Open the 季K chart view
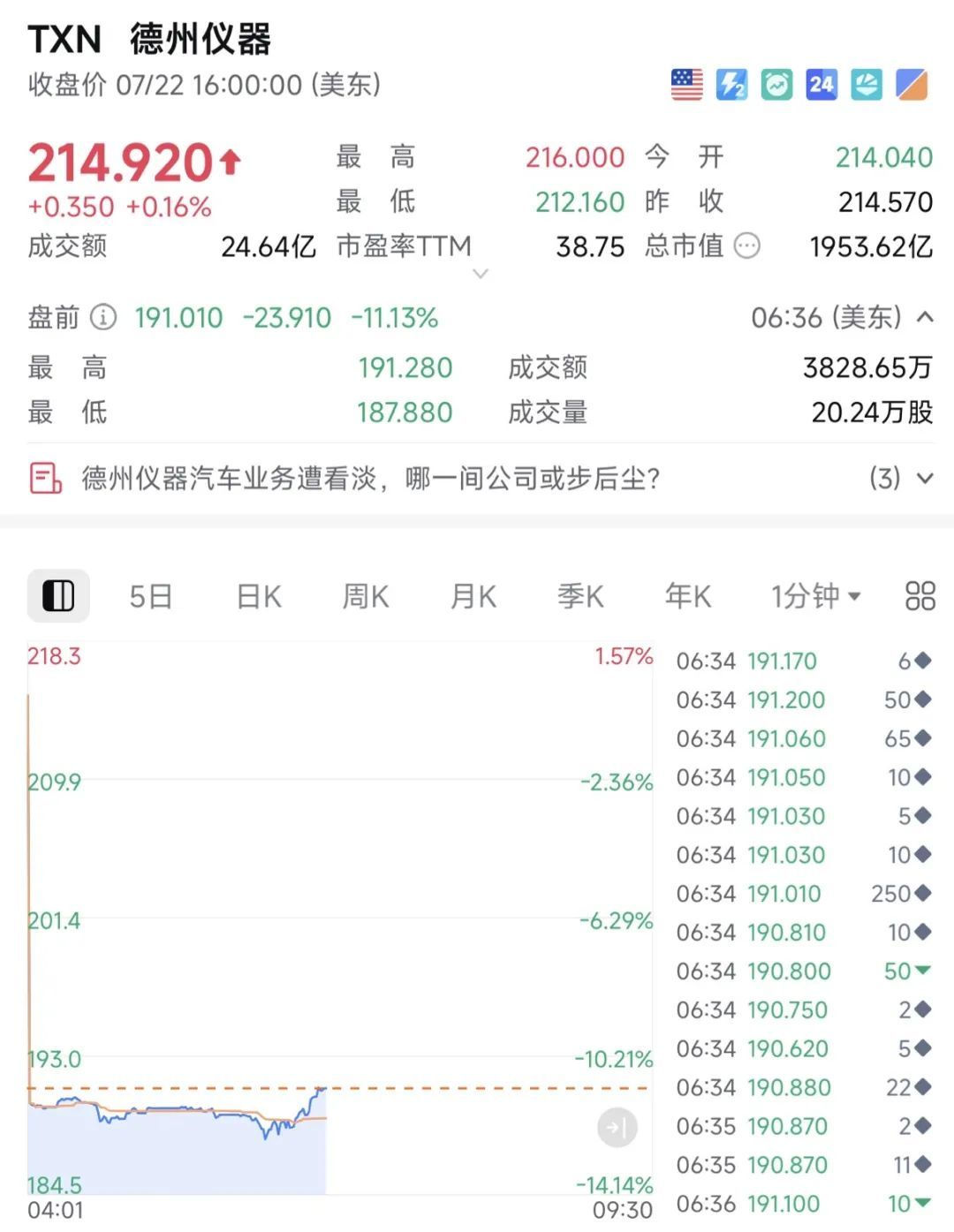The width and height of the screenshot is (954, 1232). point(580,597)
